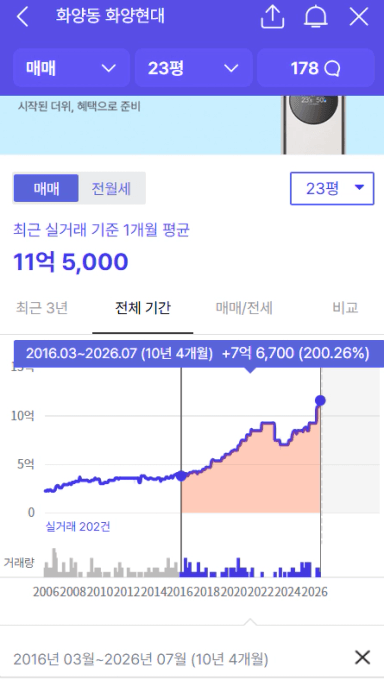384x680 pixels.
Task: Close the page with the X icon
Action: (x=359, y=17)
